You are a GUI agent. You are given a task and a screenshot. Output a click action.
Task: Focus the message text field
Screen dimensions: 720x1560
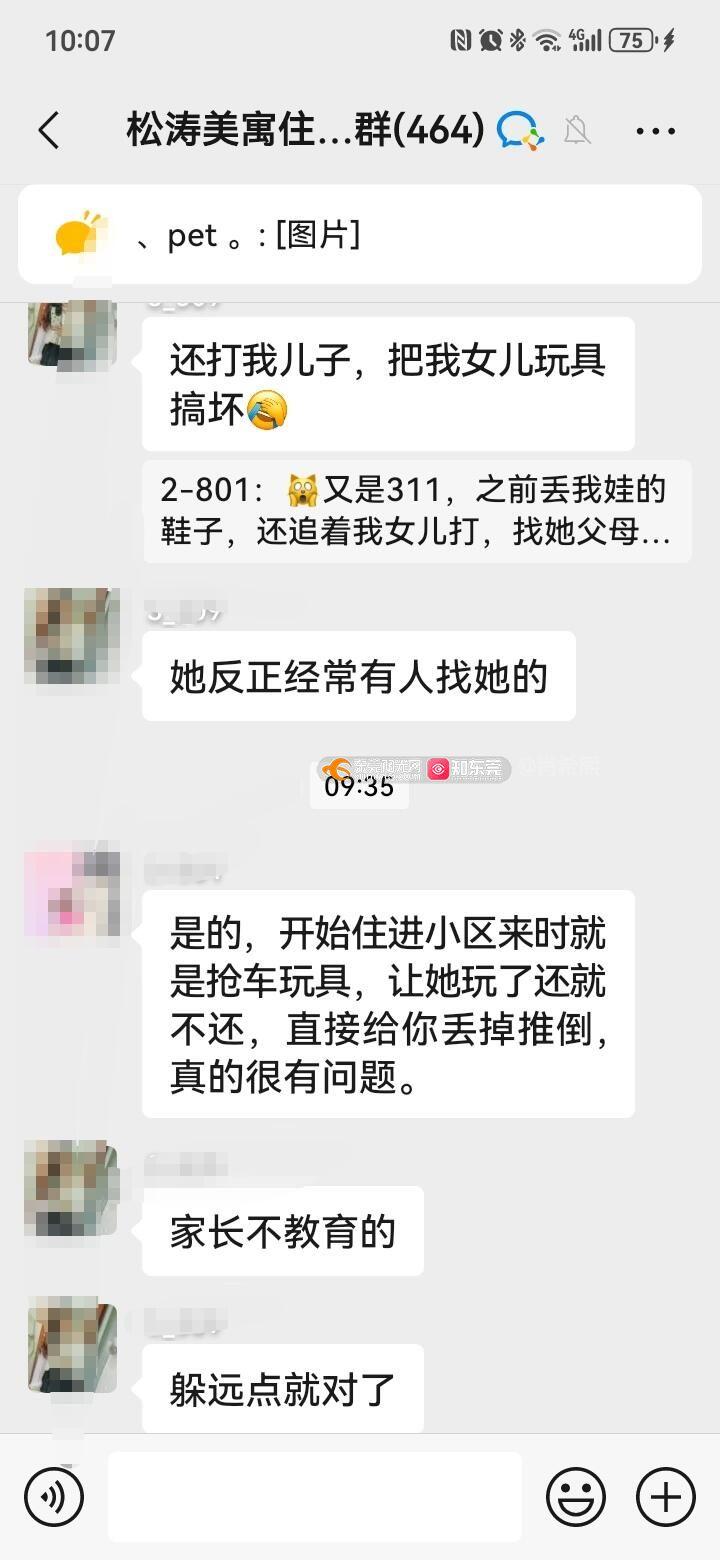(314, 1497)
